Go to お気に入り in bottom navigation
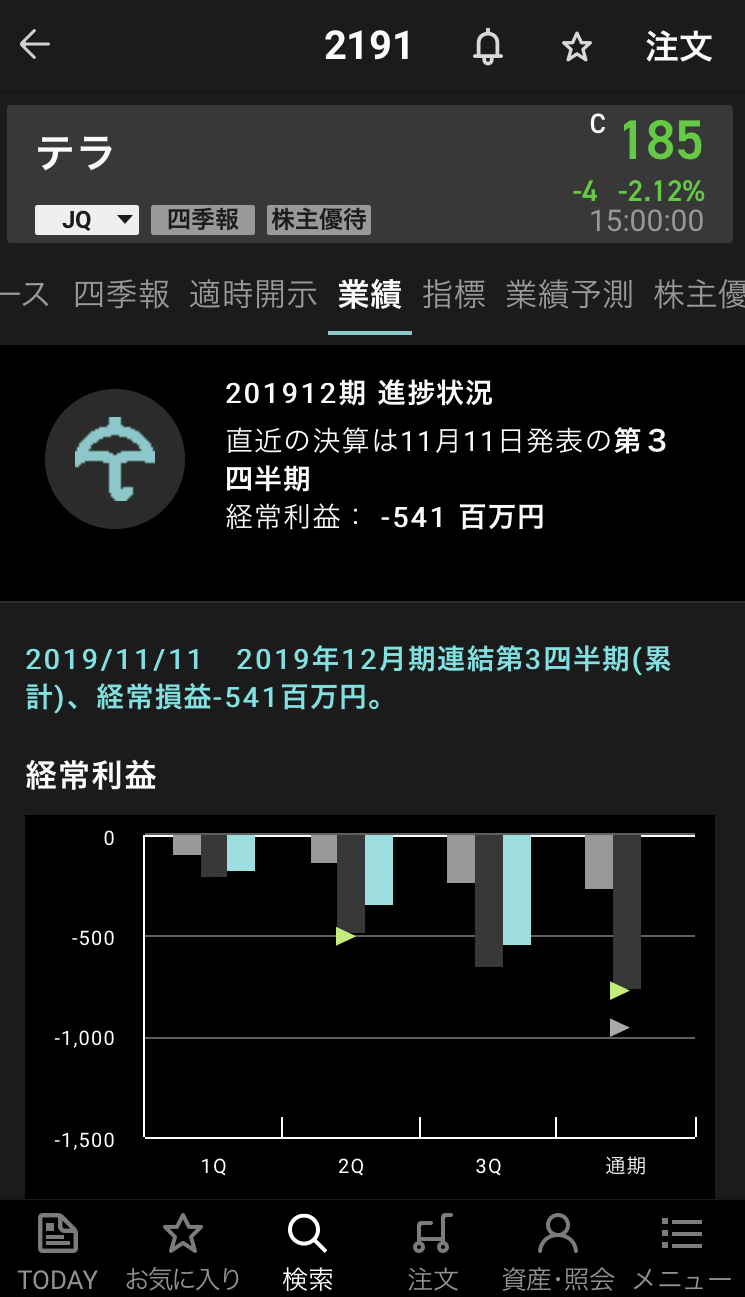 183,1250
